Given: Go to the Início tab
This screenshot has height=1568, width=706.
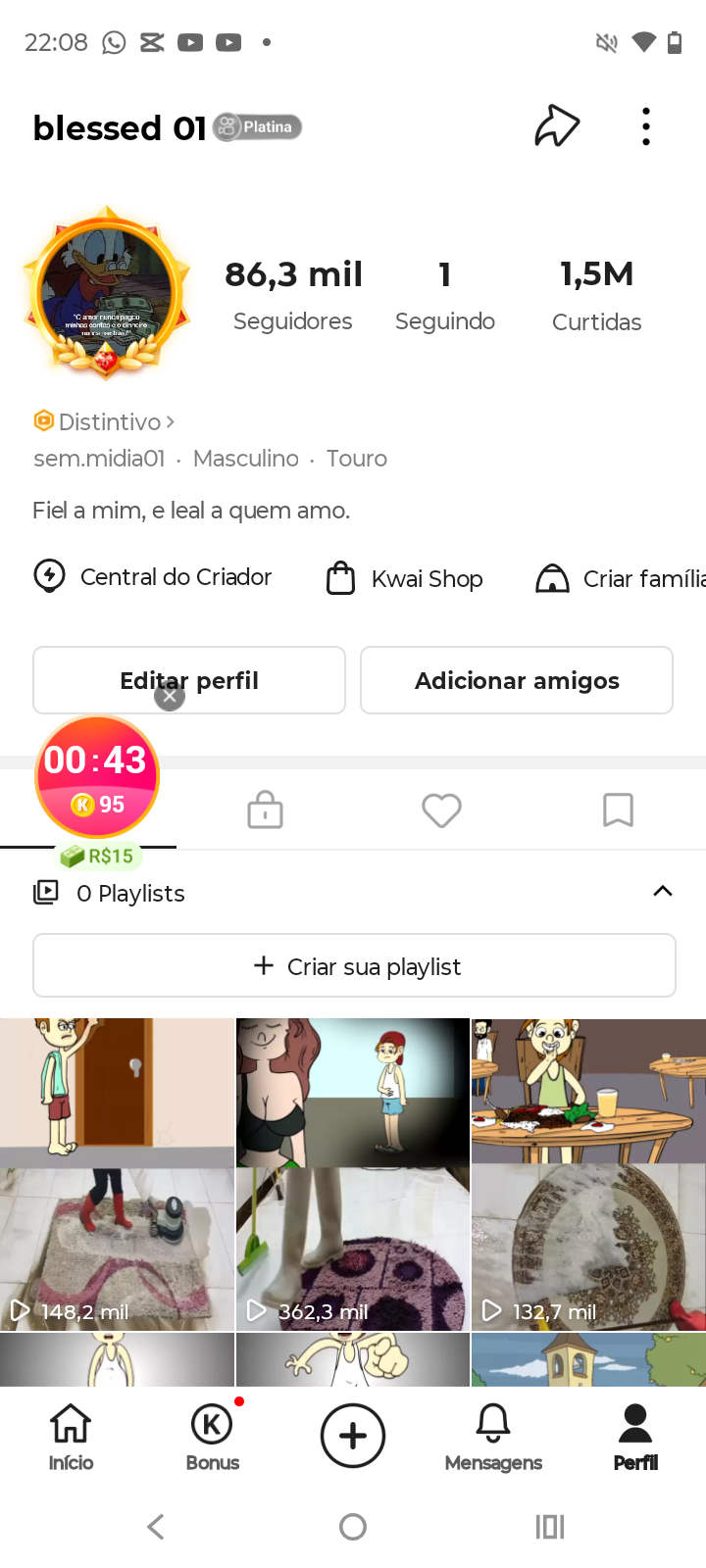Looking at the screenshot, I should tap(71, 1437).
